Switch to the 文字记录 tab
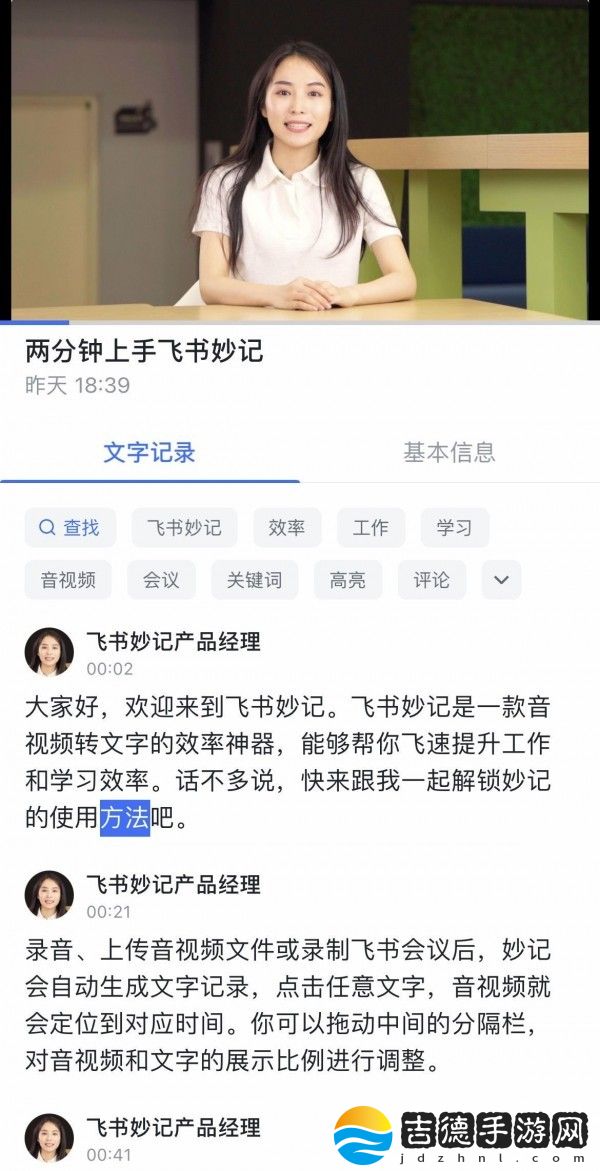 [149, 452]
